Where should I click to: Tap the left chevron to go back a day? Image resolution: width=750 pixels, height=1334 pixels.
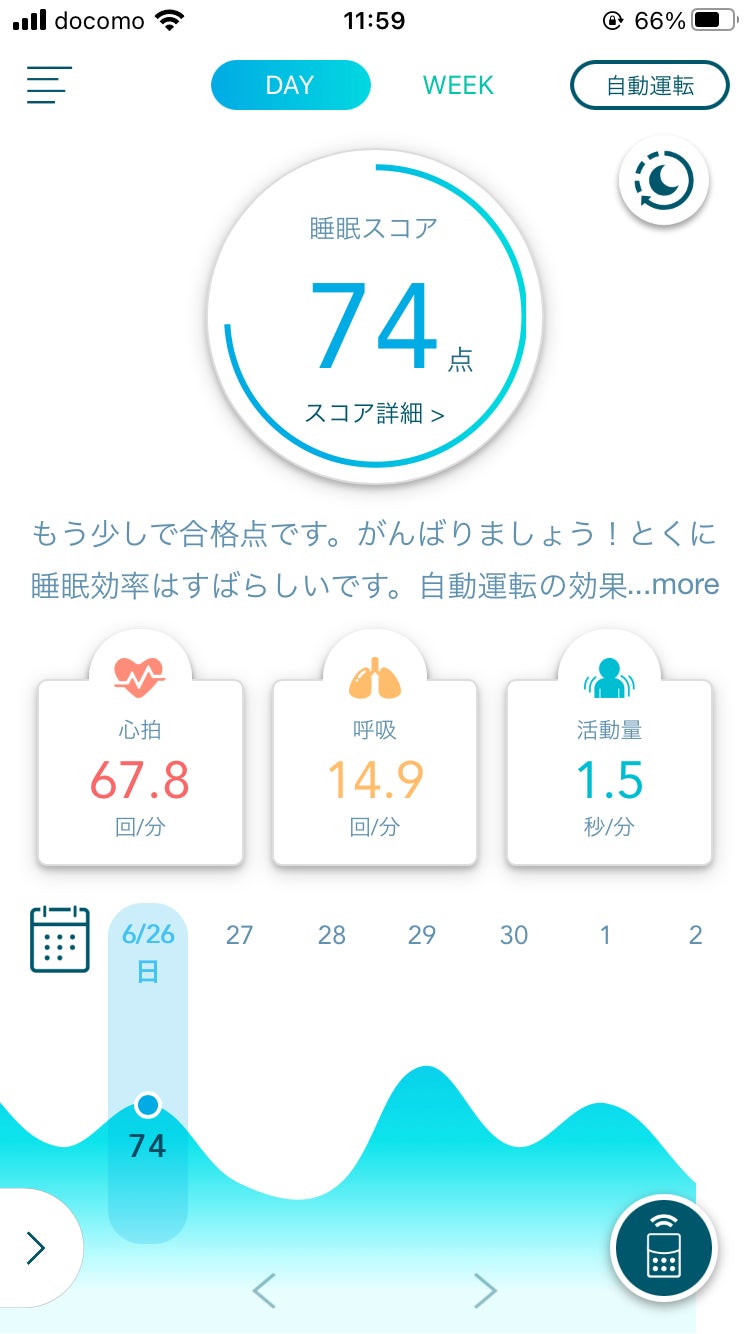[264, 1291]
